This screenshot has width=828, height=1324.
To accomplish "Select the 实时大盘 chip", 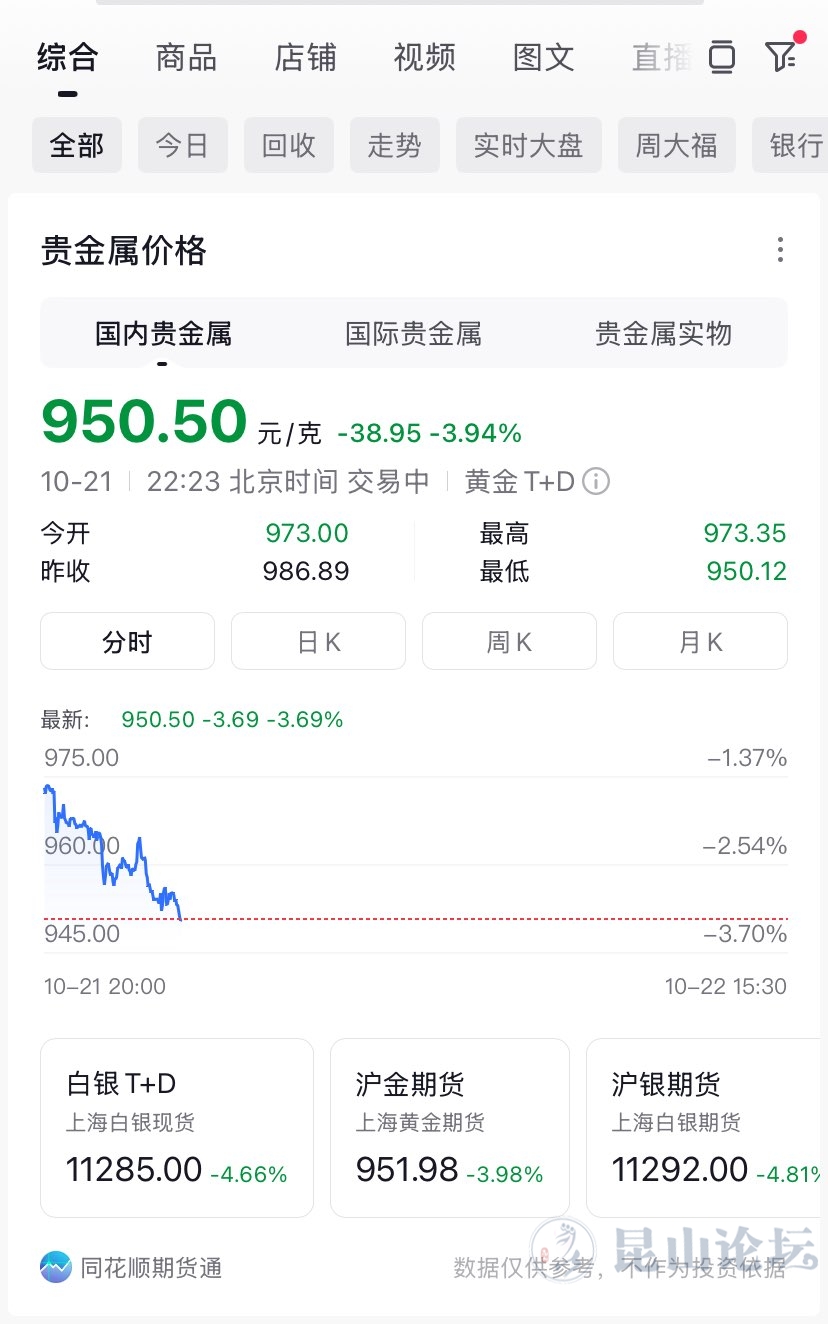I will (528, 146).
